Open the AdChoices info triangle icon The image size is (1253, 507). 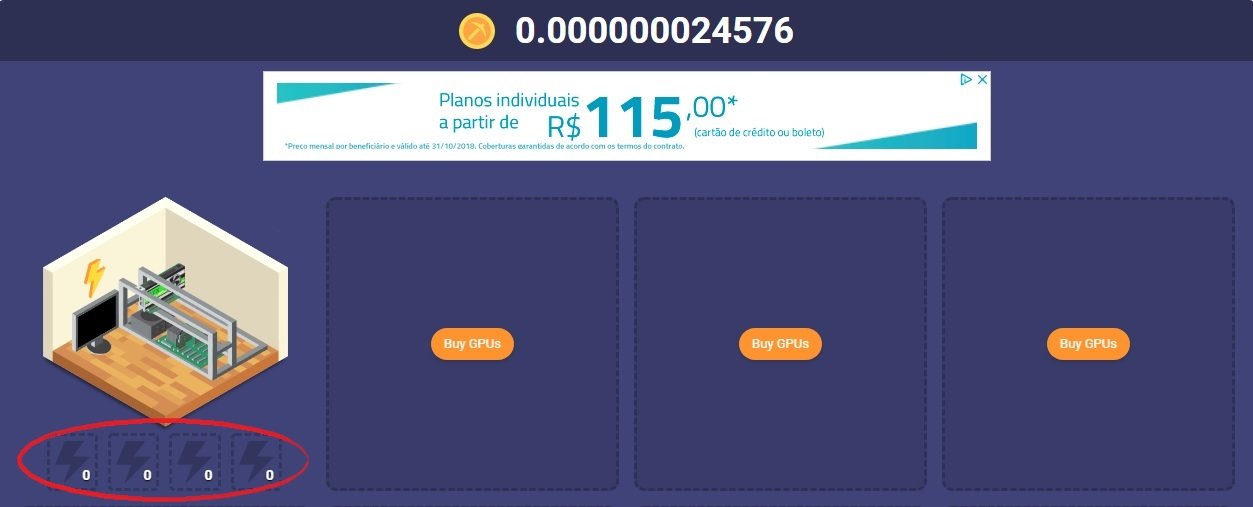coord(966,80)
